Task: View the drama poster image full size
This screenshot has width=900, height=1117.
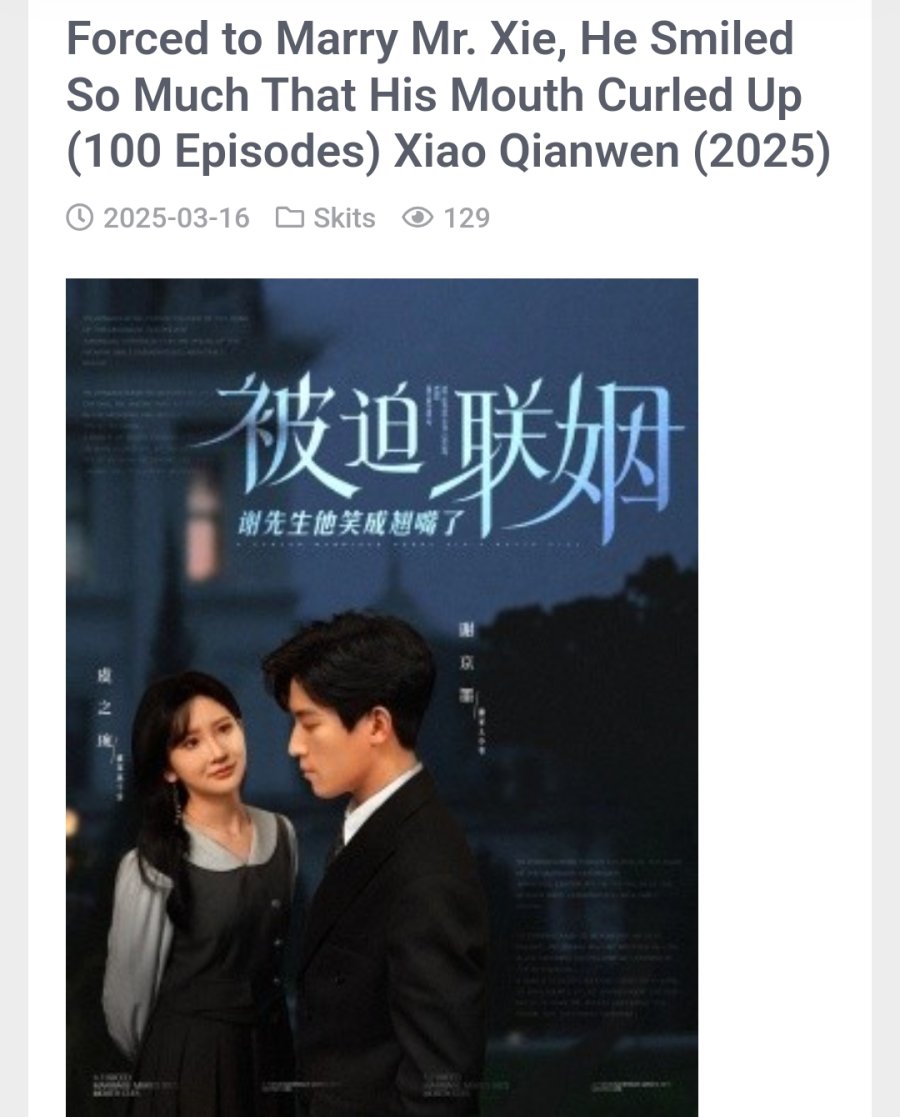Action: click(x=382, y=696)
